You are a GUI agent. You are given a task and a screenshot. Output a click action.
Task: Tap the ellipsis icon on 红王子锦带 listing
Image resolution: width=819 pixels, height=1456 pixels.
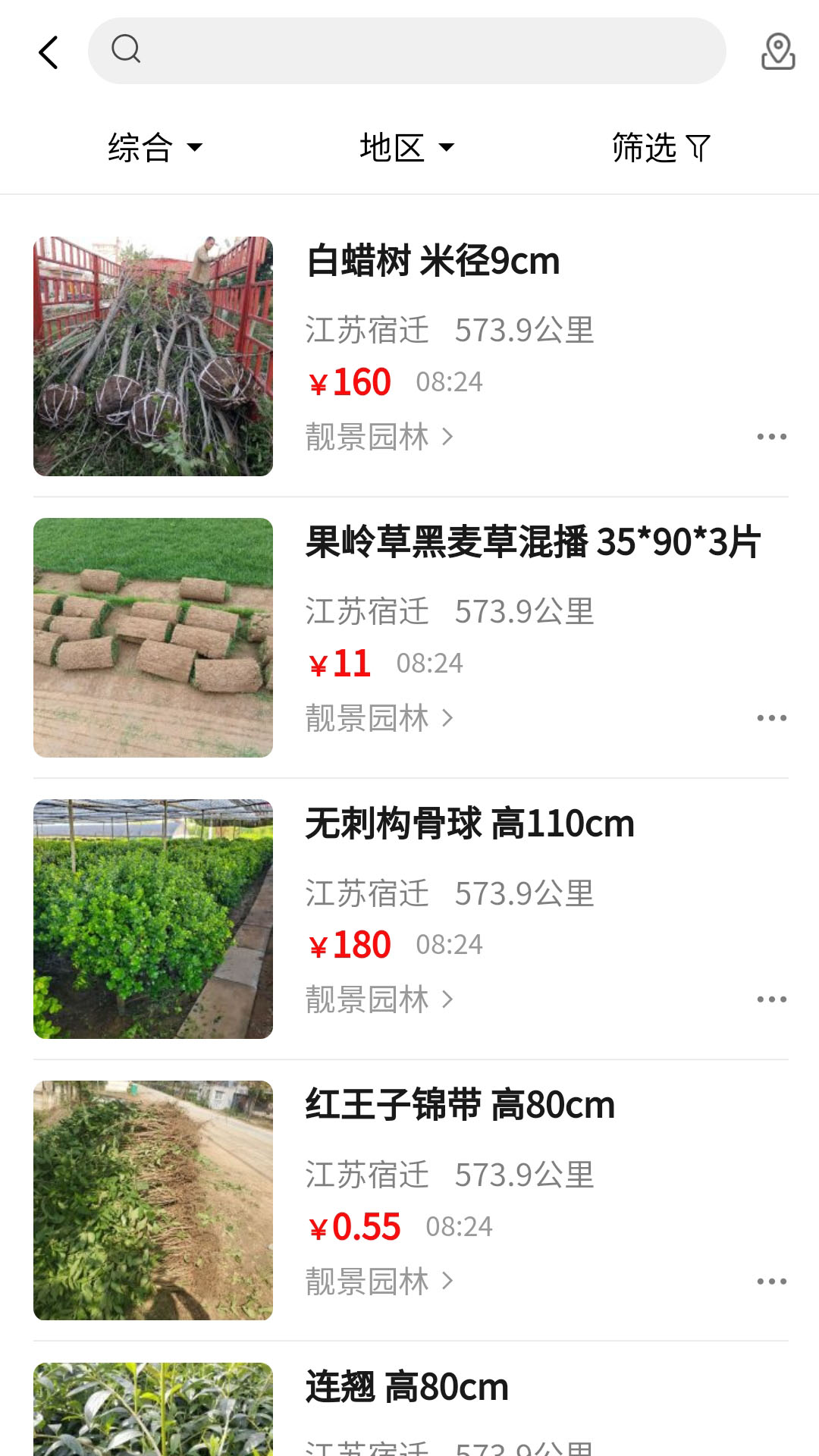pos(772,1280)
